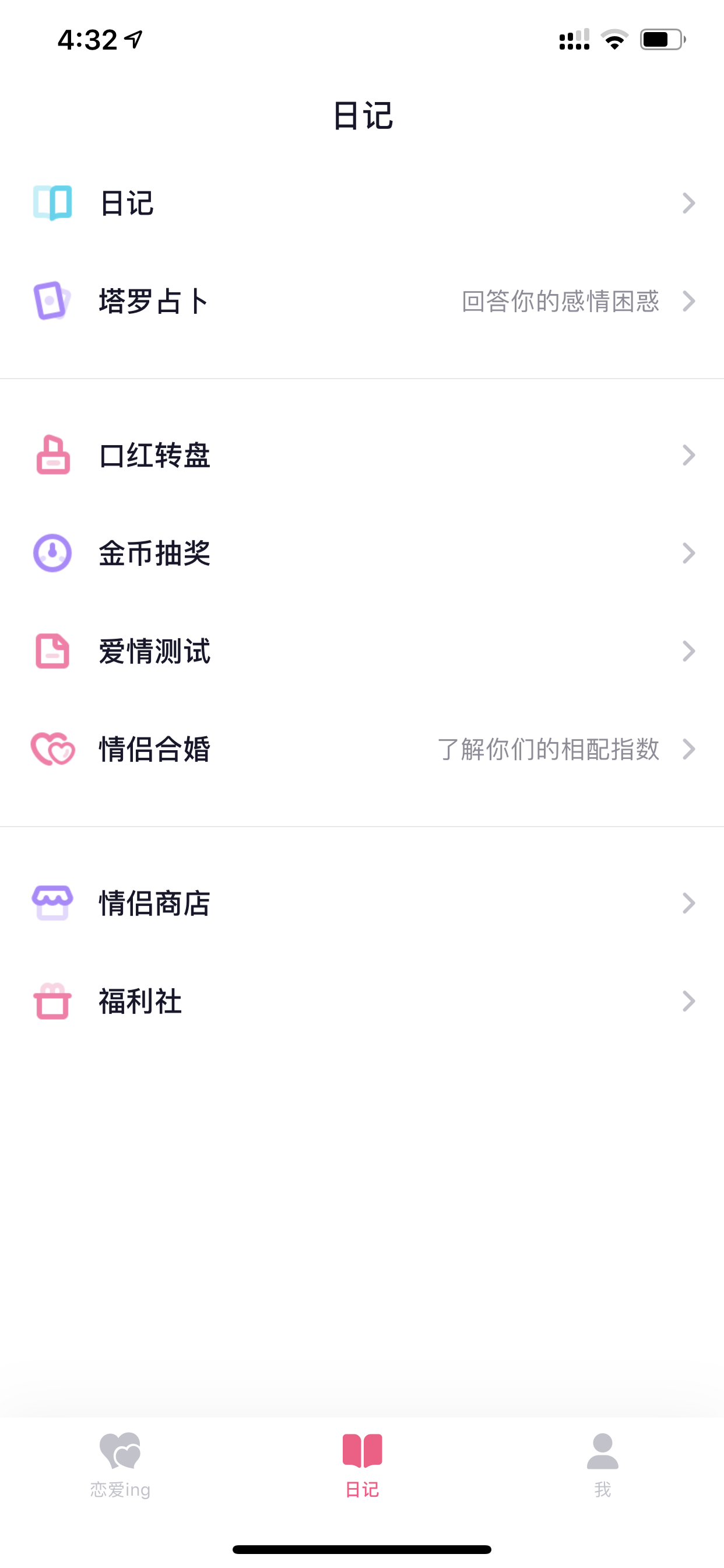Switch to the 恋爱ing tab

[121, 1465]
